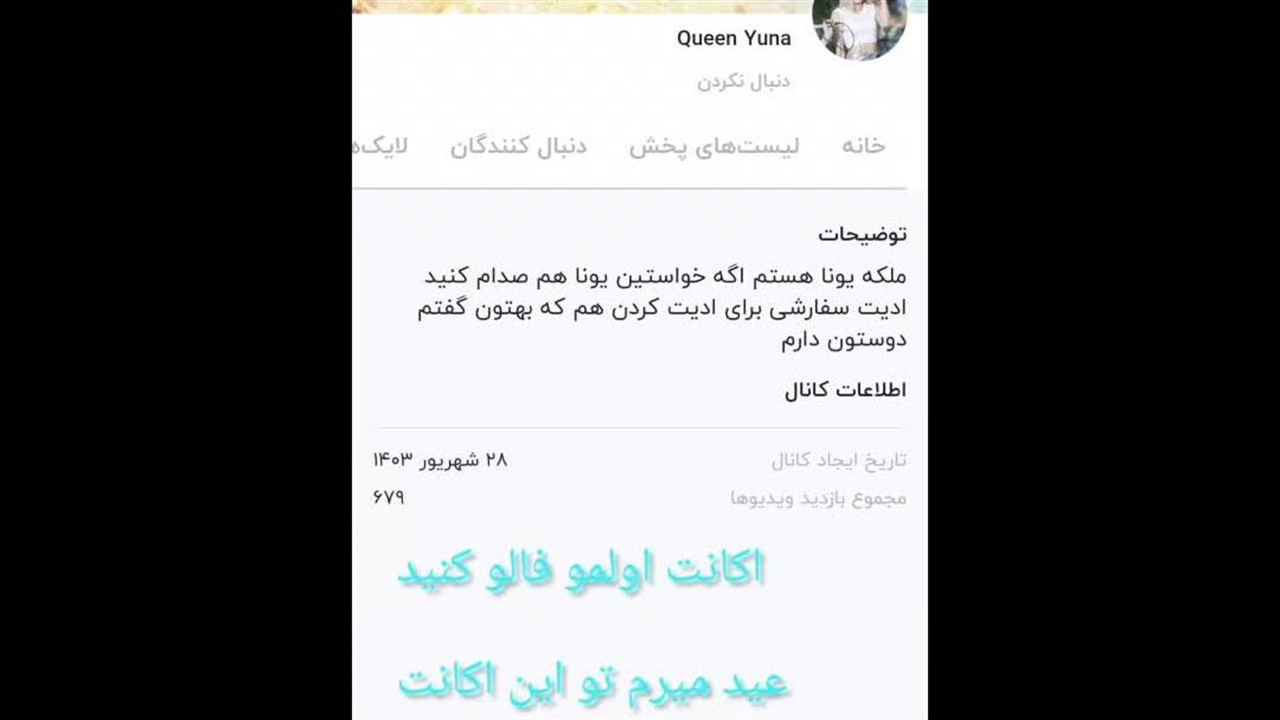Switch to the خانه tab
This screenshot has height=720, width=1280.
click(863, 146)
